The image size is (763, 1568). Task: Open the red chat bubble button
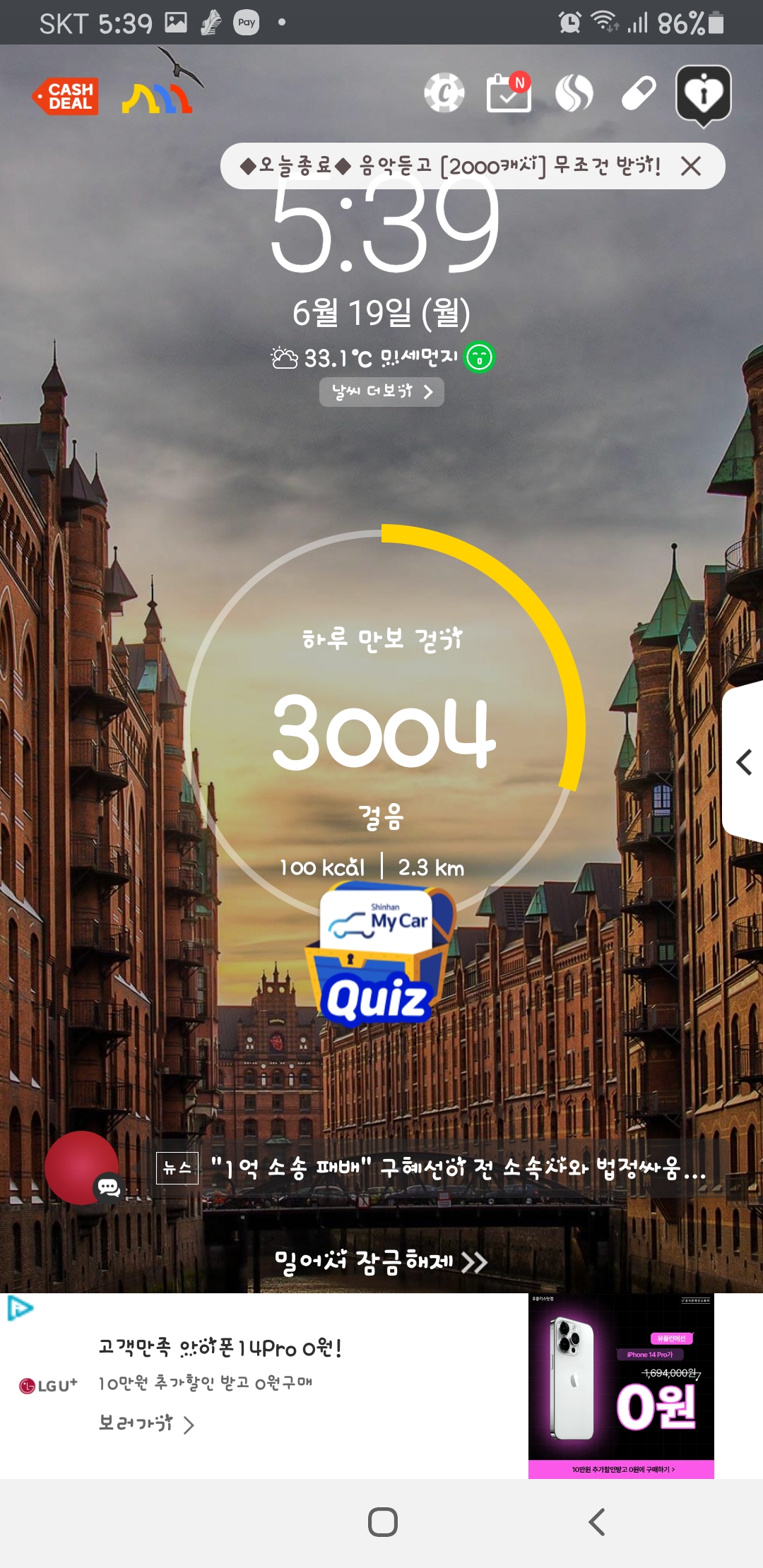83,1168
